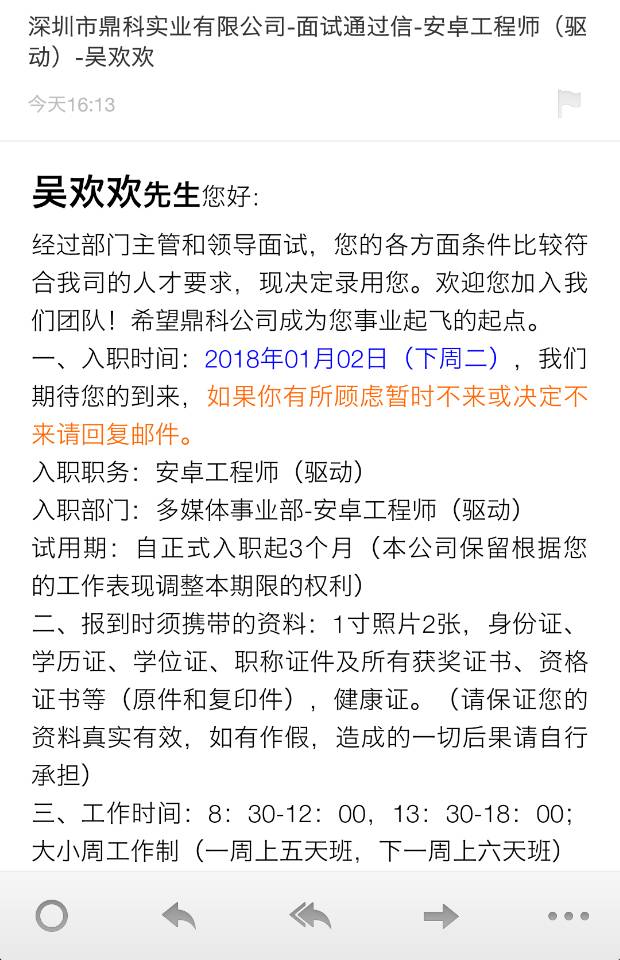Open the more options menu
The width and height of the screenshot is (620, 960).
click(x=568, y=915)
